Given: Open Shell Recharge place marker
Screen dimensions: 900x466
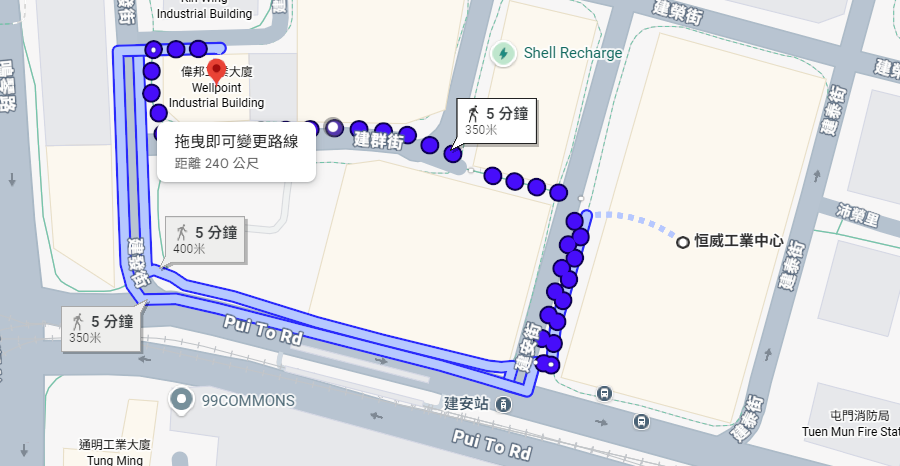Looking at the screenshot, I should (x=503, y=53).
